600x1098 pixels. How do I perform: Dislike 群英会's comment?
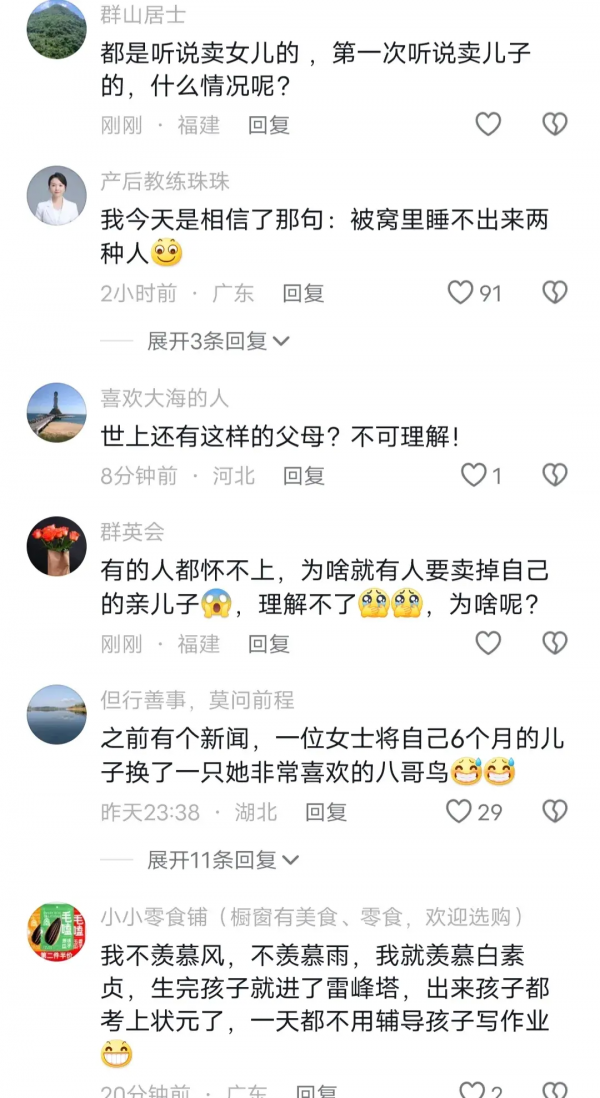[554, 643]
